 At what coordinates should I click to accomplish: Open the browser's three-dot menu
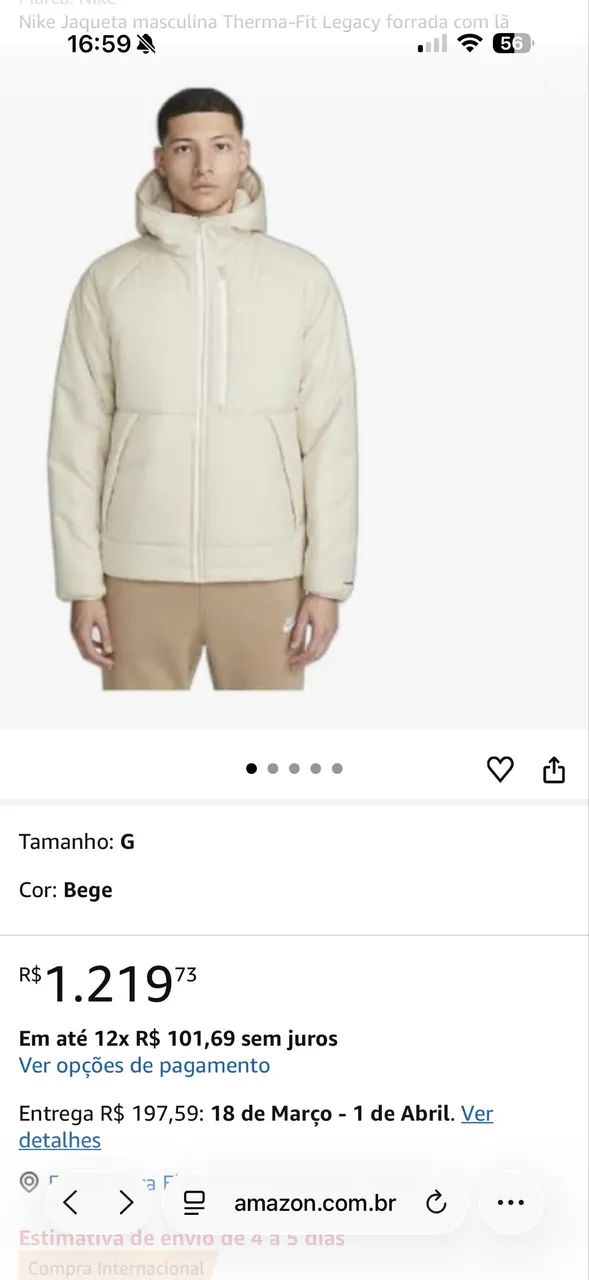pyautogui.click(x=511, y=1202)
